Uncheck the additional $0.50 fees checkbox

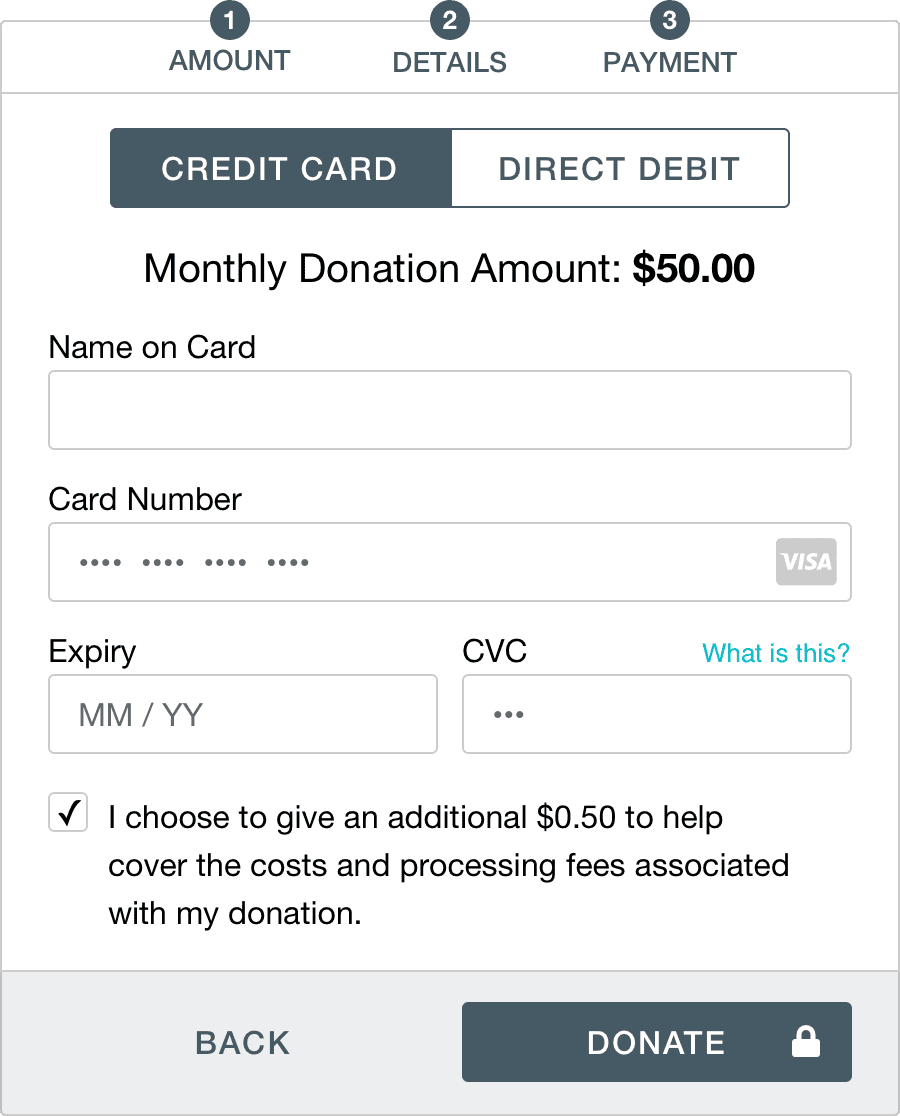(68, 813)
